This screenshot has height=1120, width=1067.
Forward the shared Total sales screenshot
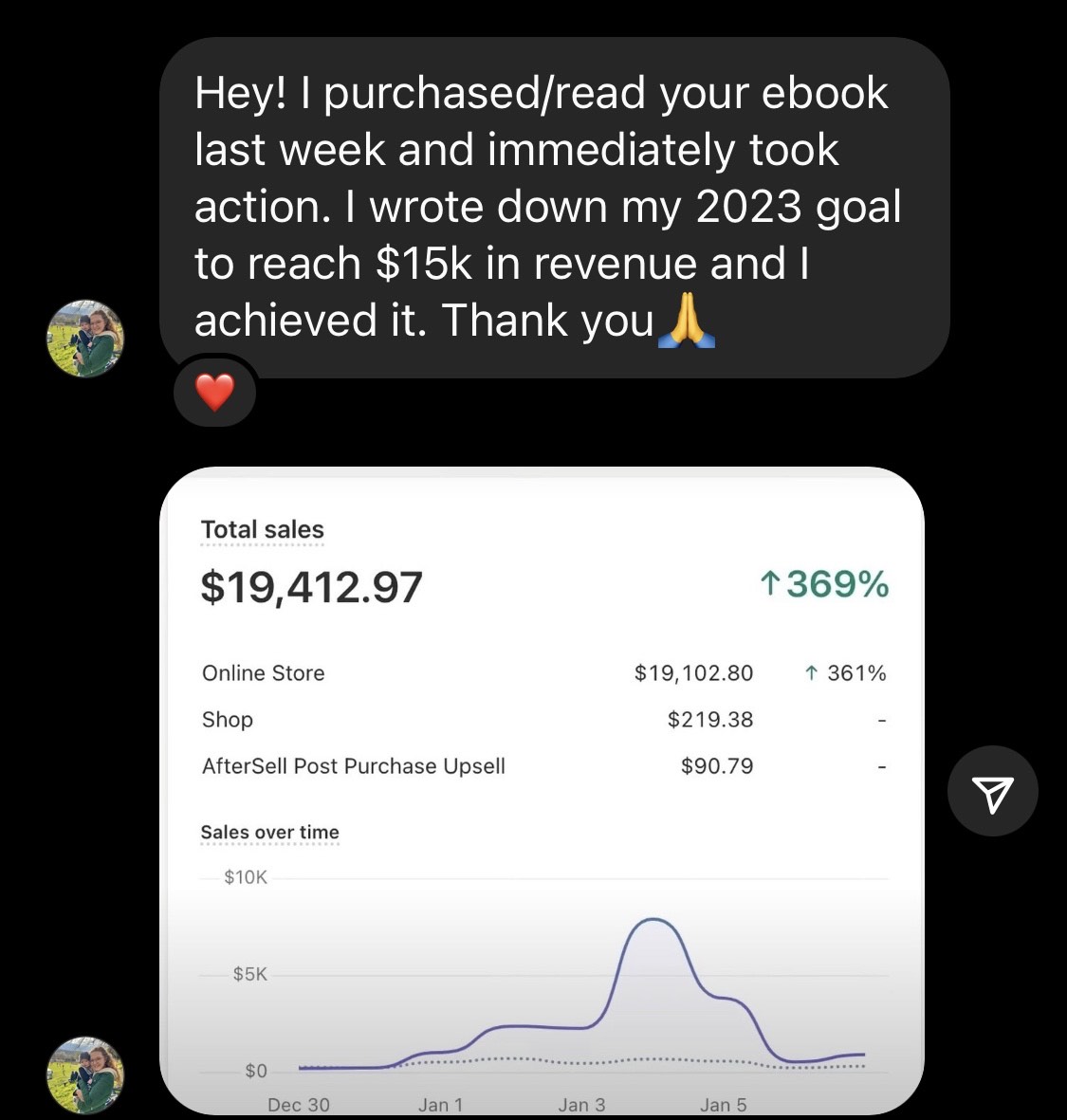click(992, 792)
